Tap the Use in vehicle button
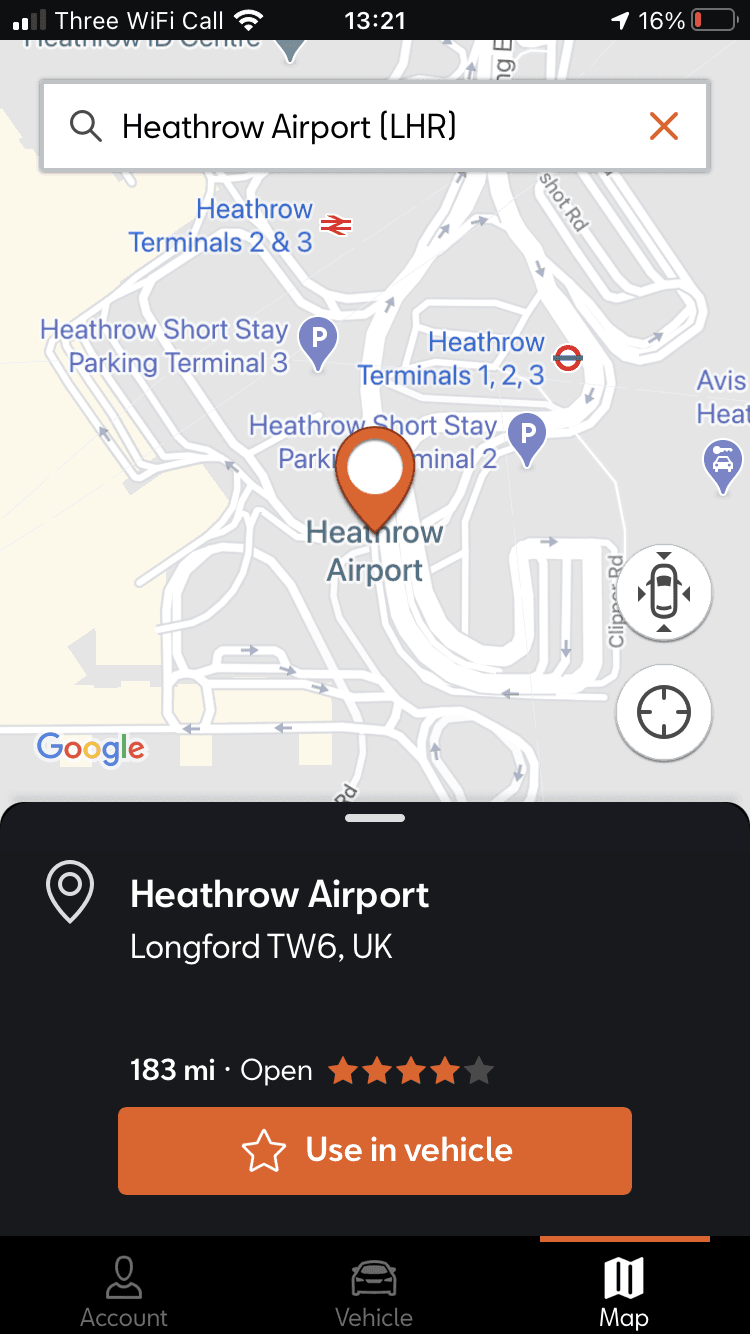Viewport: 750px width, 1334px height. click(x=375, y=1150)
